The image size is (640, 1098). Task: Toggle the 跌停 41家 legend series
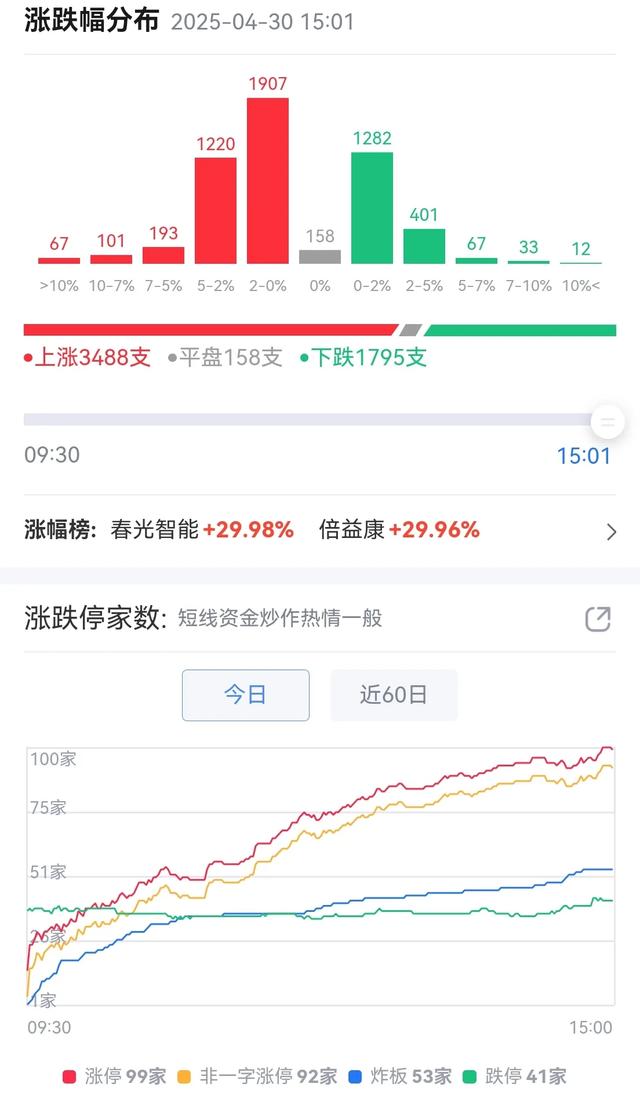516,1076
